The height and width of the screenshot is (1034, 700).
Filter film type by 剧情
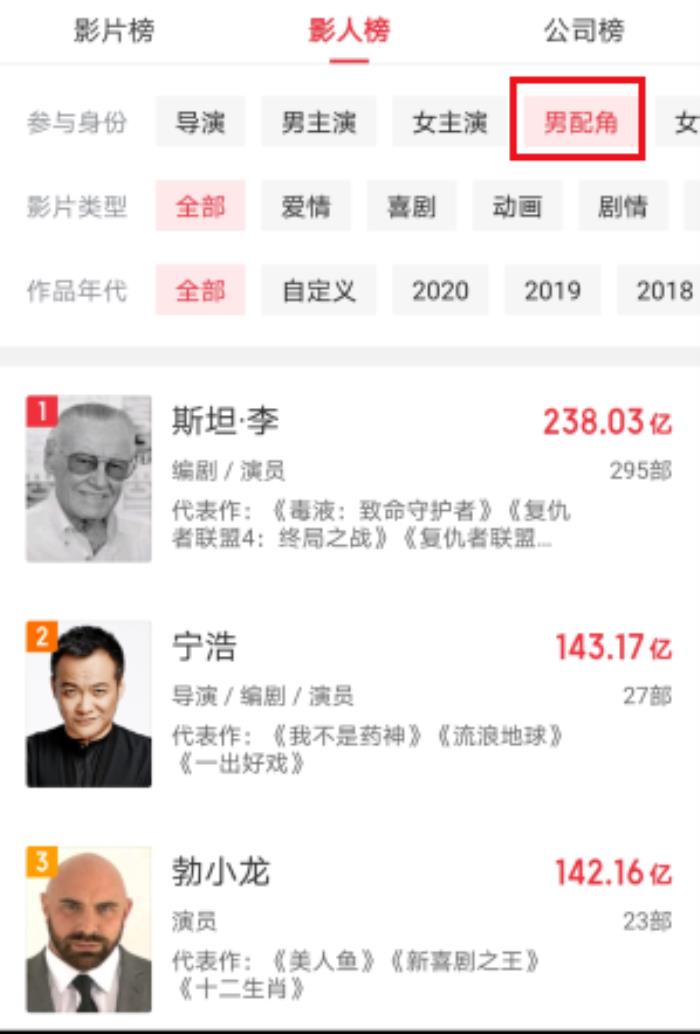(x=622, y=207)
